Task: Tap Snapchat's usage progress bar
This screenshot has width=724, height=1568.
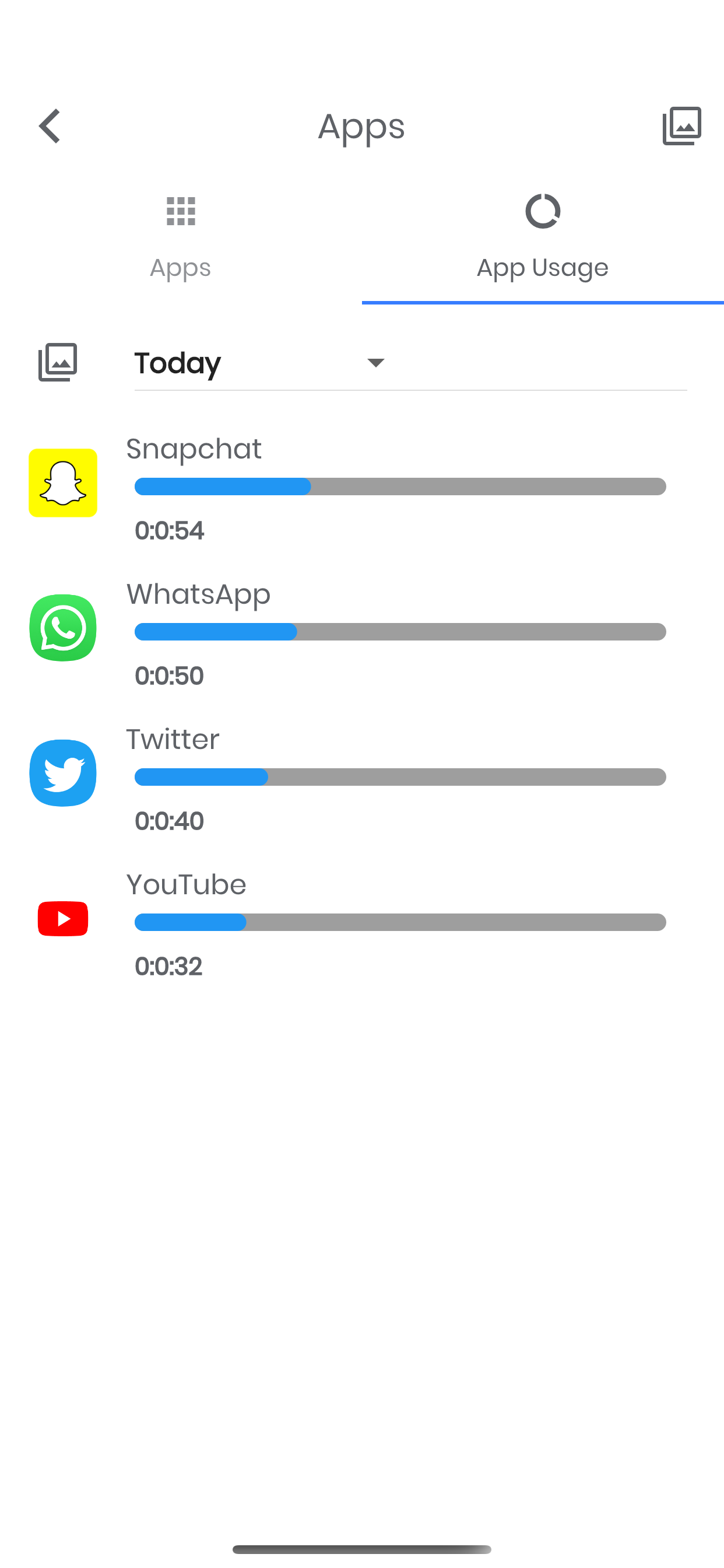Action: pos(400,487)
